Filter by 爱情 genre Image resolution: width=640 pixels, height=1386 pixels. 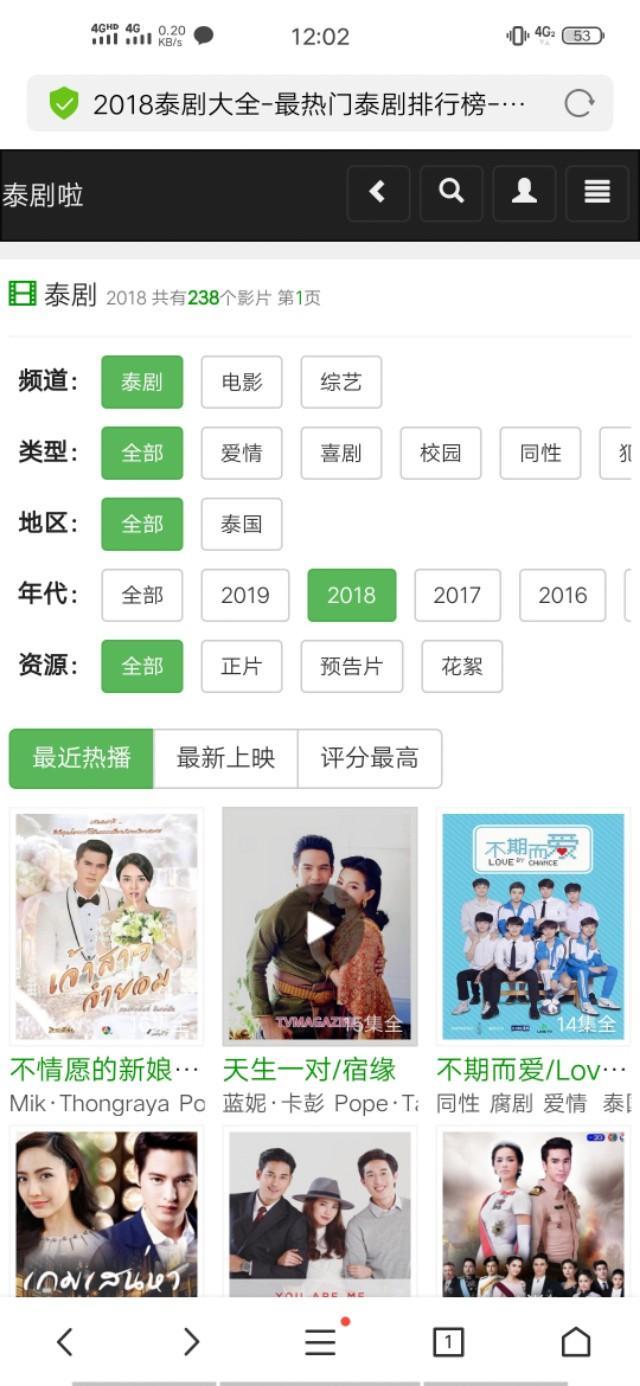point(241,453)
